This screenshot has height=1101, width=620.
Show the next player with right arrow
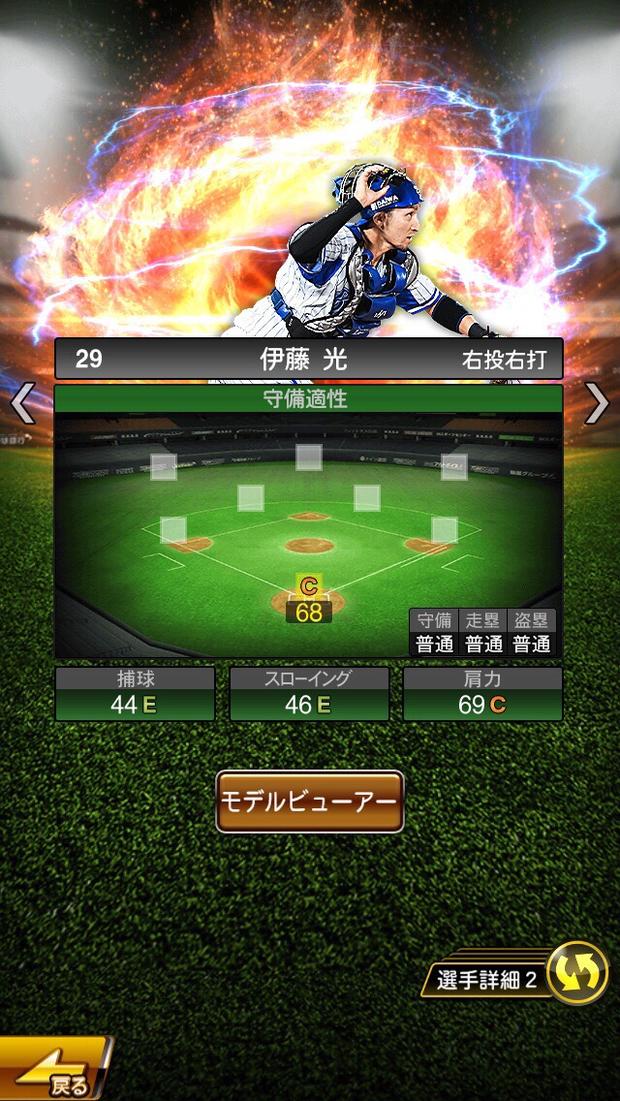click(x=597, y=403)
